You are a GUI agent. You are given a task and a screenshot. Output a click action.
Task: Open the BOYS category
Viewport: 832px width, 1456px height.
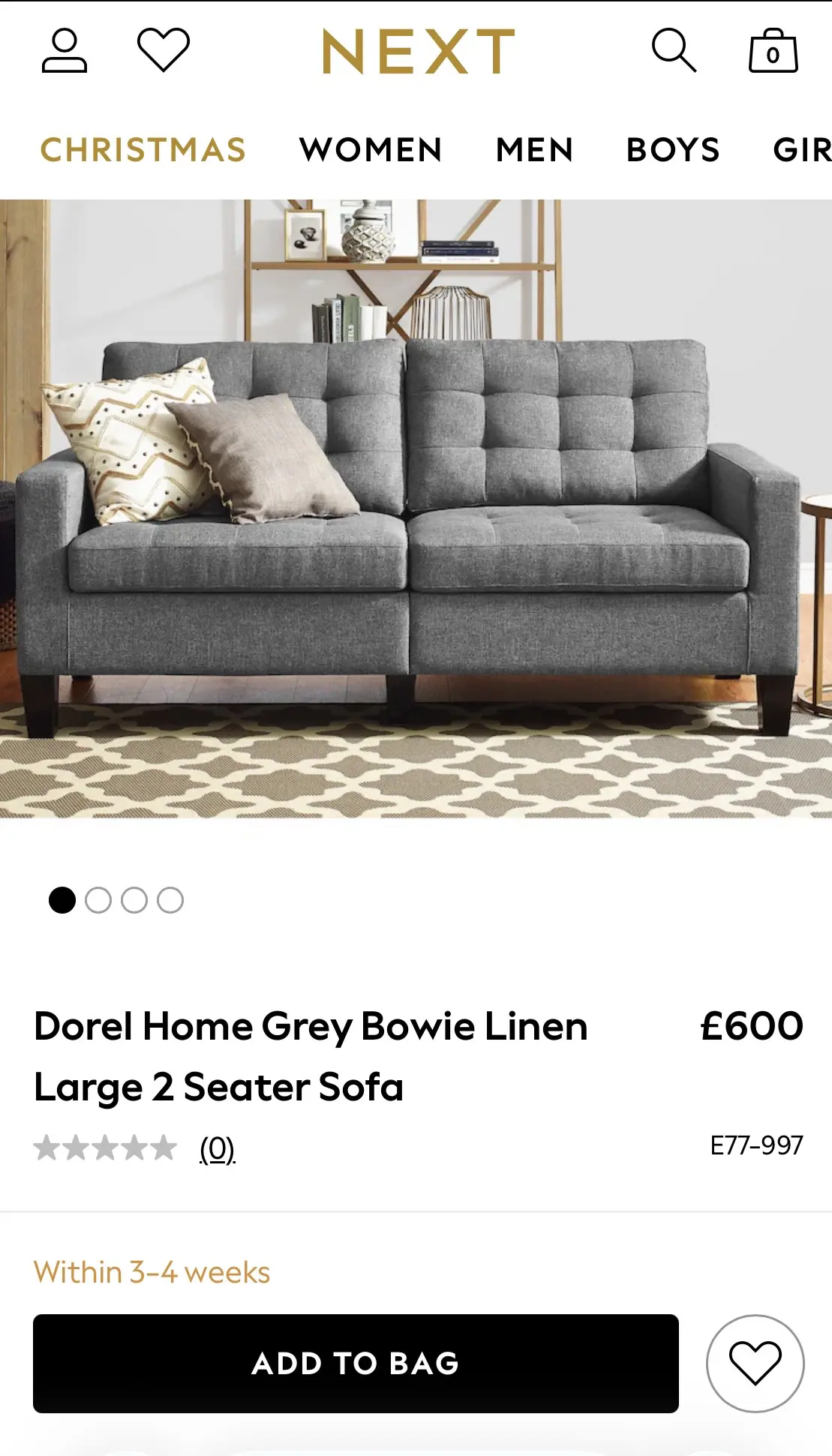tap(673, 149)
